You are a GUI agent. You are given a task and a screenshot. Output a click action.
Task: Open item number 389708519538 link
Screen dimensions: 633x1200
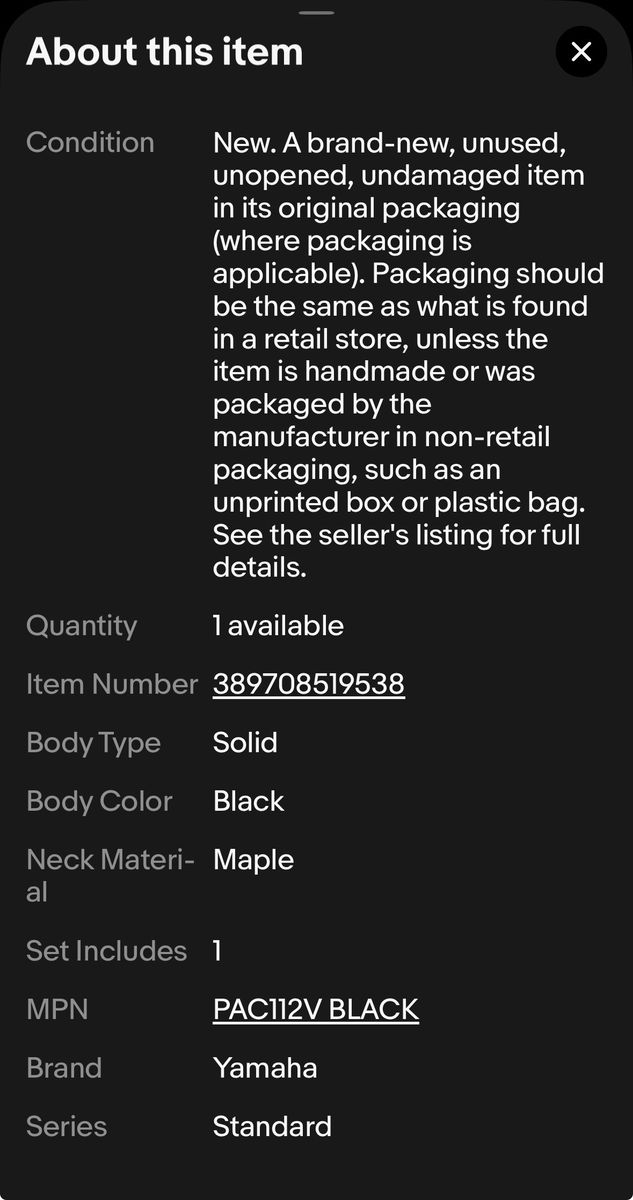click(308, 684)
